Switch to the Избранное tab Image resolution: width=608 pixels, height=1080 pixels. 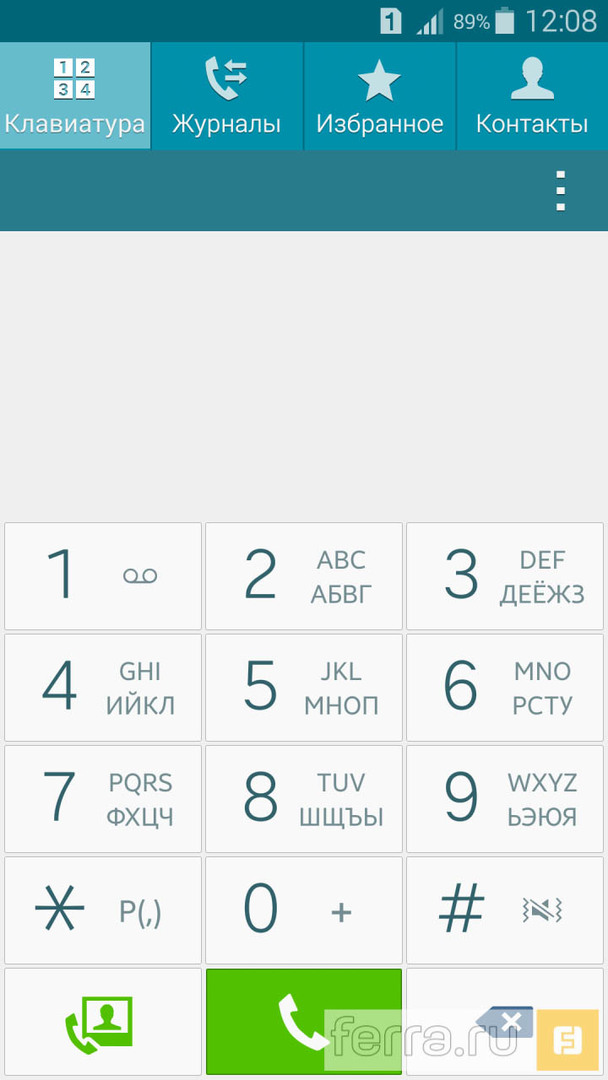379,96
